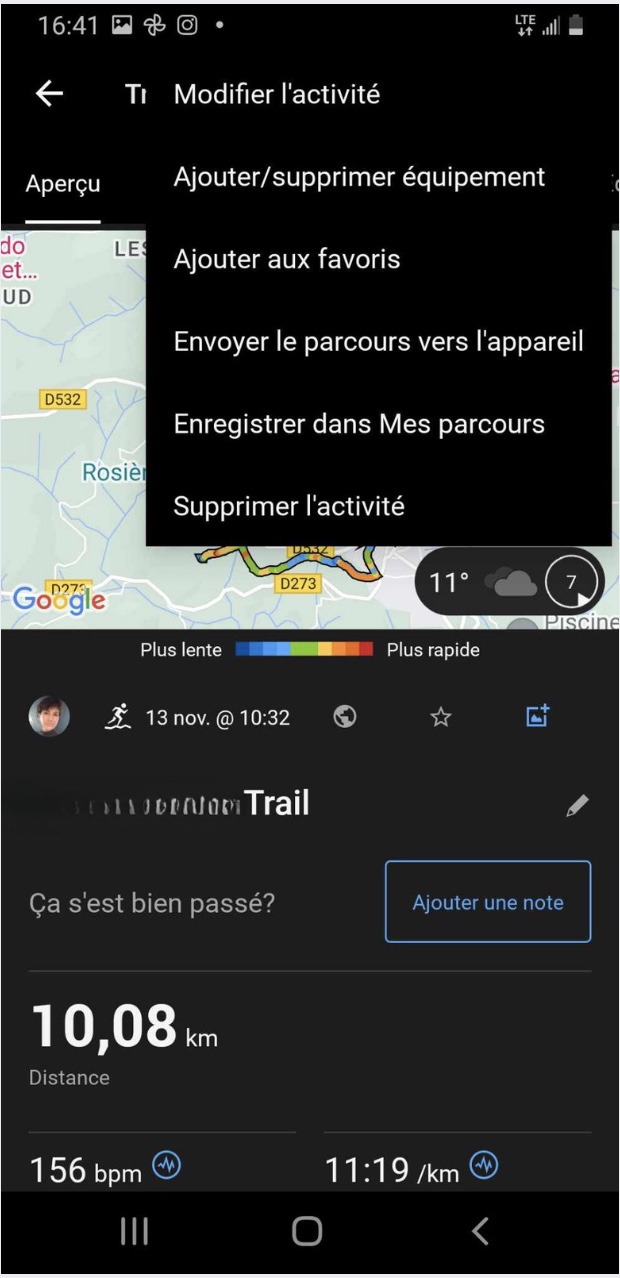Choose Enregistrer dans Mes parcours
Image resolution: width=620 pixels, height=1278 pixels.
pos(359,424)
